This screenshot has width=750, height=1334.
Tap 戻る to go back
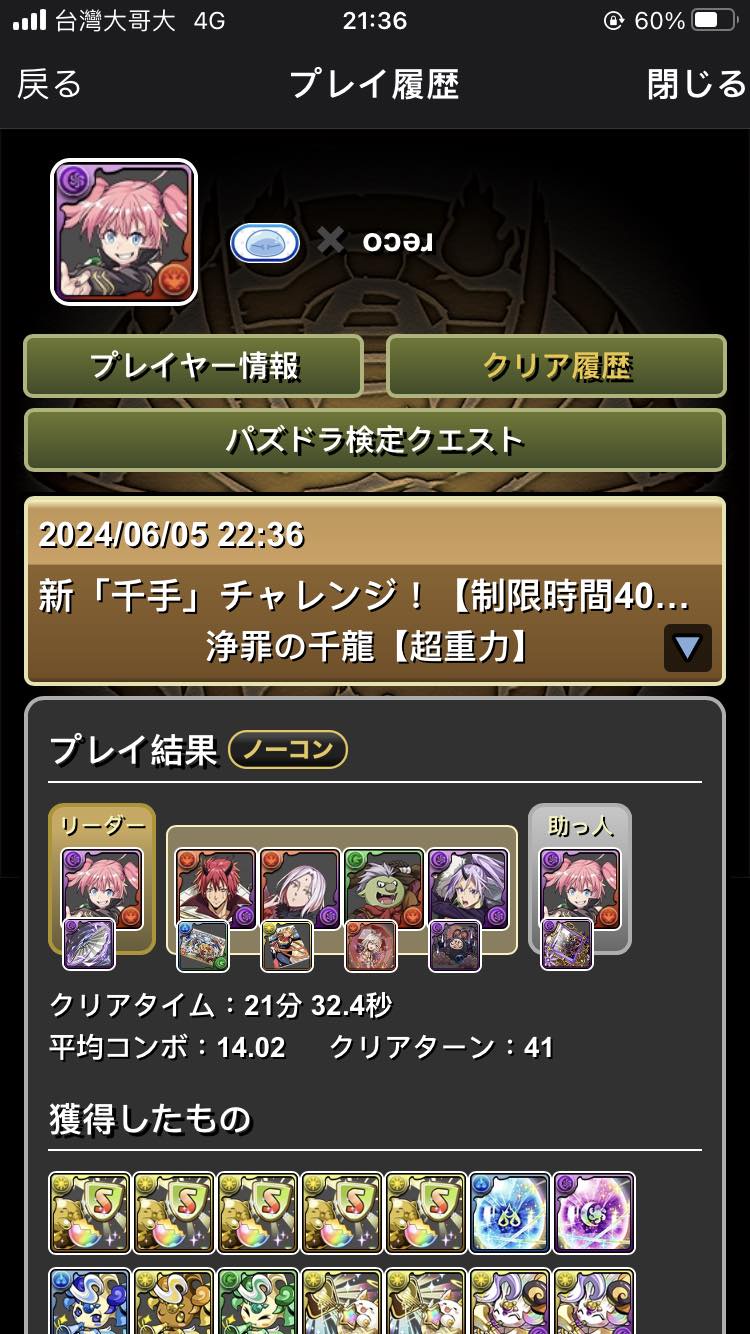pos(49,85)
